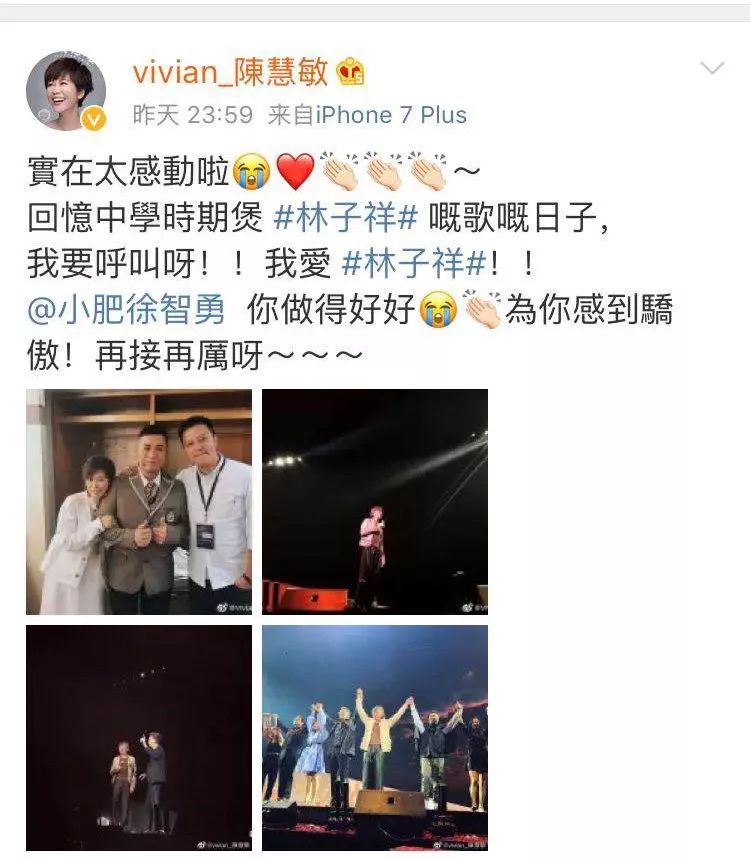Open the dark photo of two people on stage
Viewport: 750px width, 860px height.
pos(139,738)
